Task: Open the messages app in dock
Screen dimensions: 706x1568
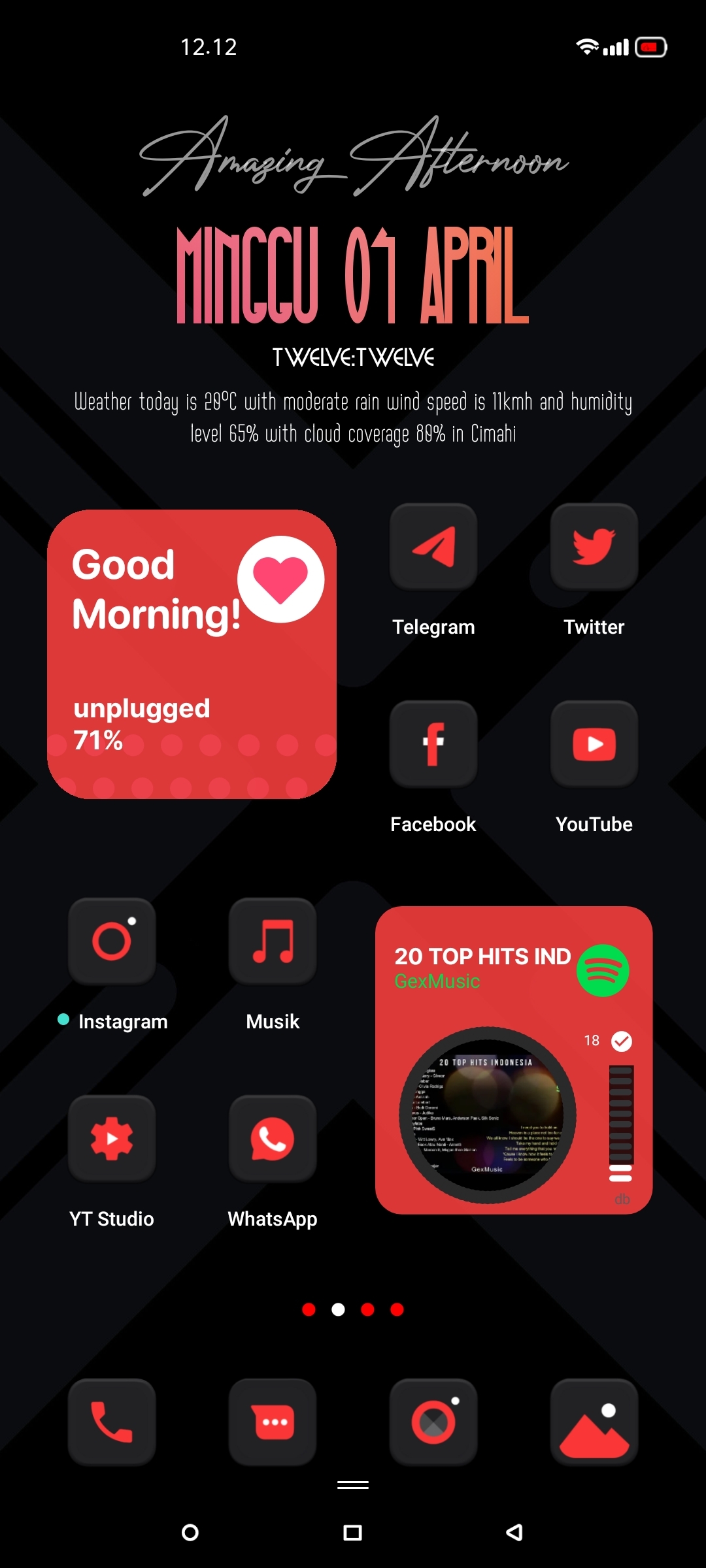Action: click(273, 1422)
